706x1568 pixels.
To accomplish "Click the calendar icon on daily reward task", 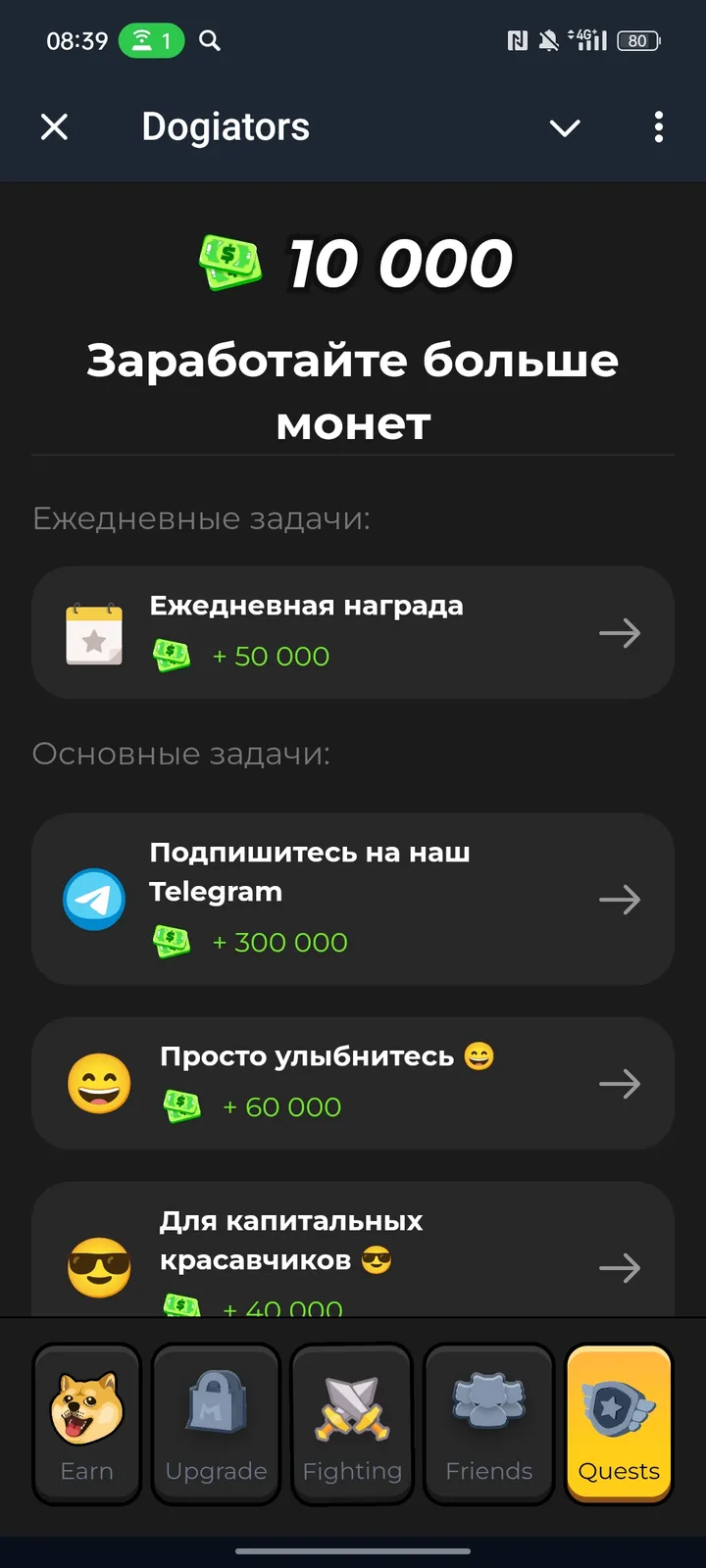I will (94, 632).
